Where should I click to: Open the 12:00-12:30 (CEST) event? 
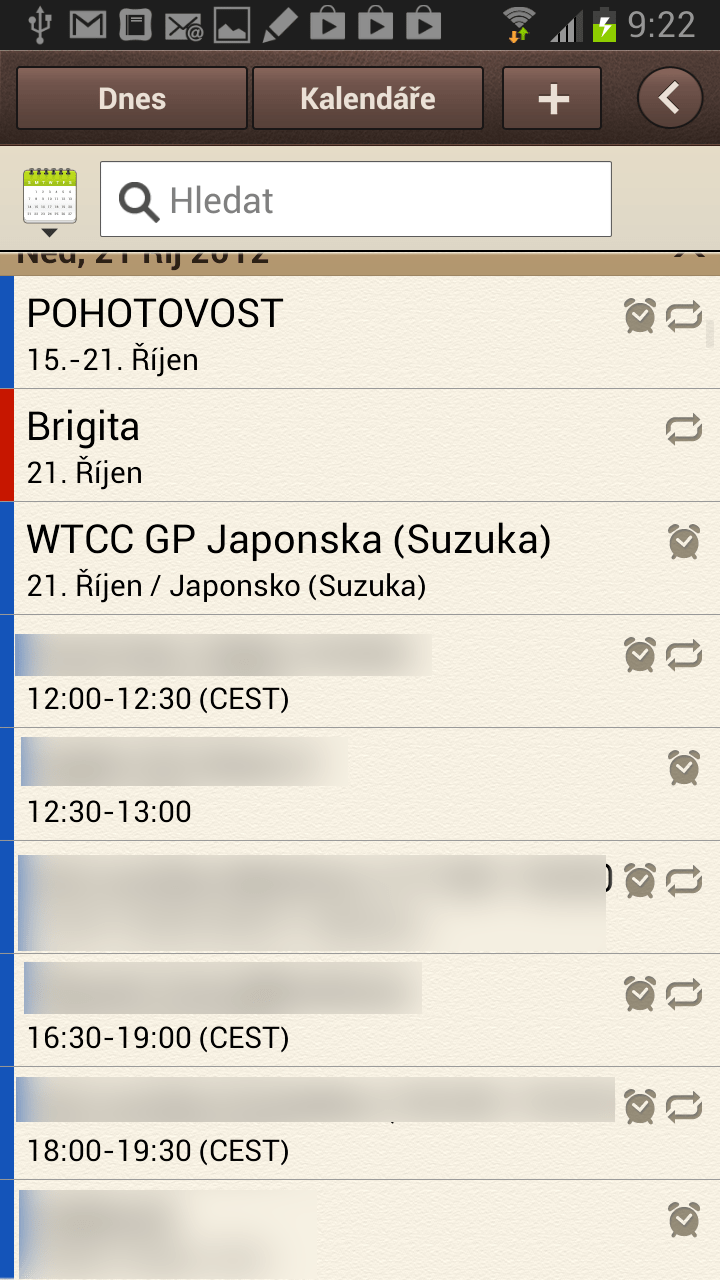[x=300, y=672]
